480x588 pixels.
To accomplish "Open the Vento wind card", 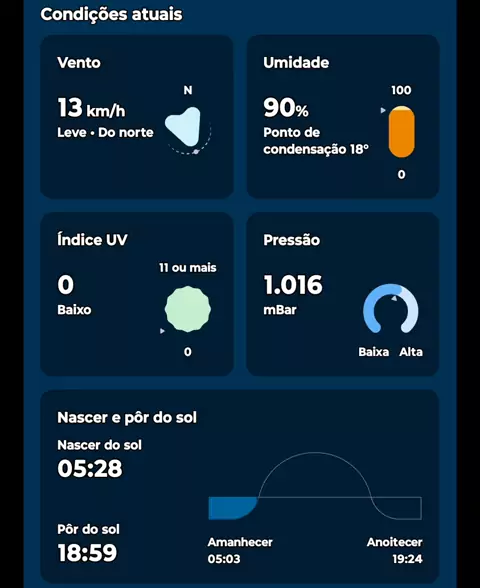I will pyautogui.click(x=137, y=117).
